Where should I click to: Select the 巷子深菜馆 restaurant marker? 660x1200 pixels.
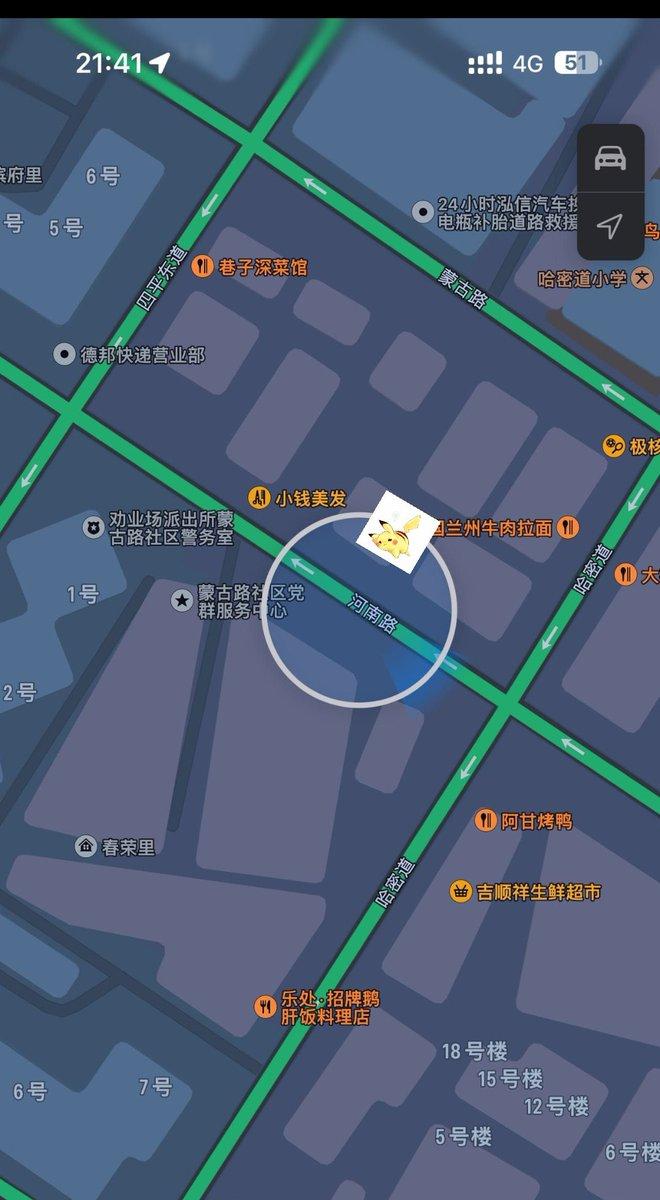coord(203,267)
